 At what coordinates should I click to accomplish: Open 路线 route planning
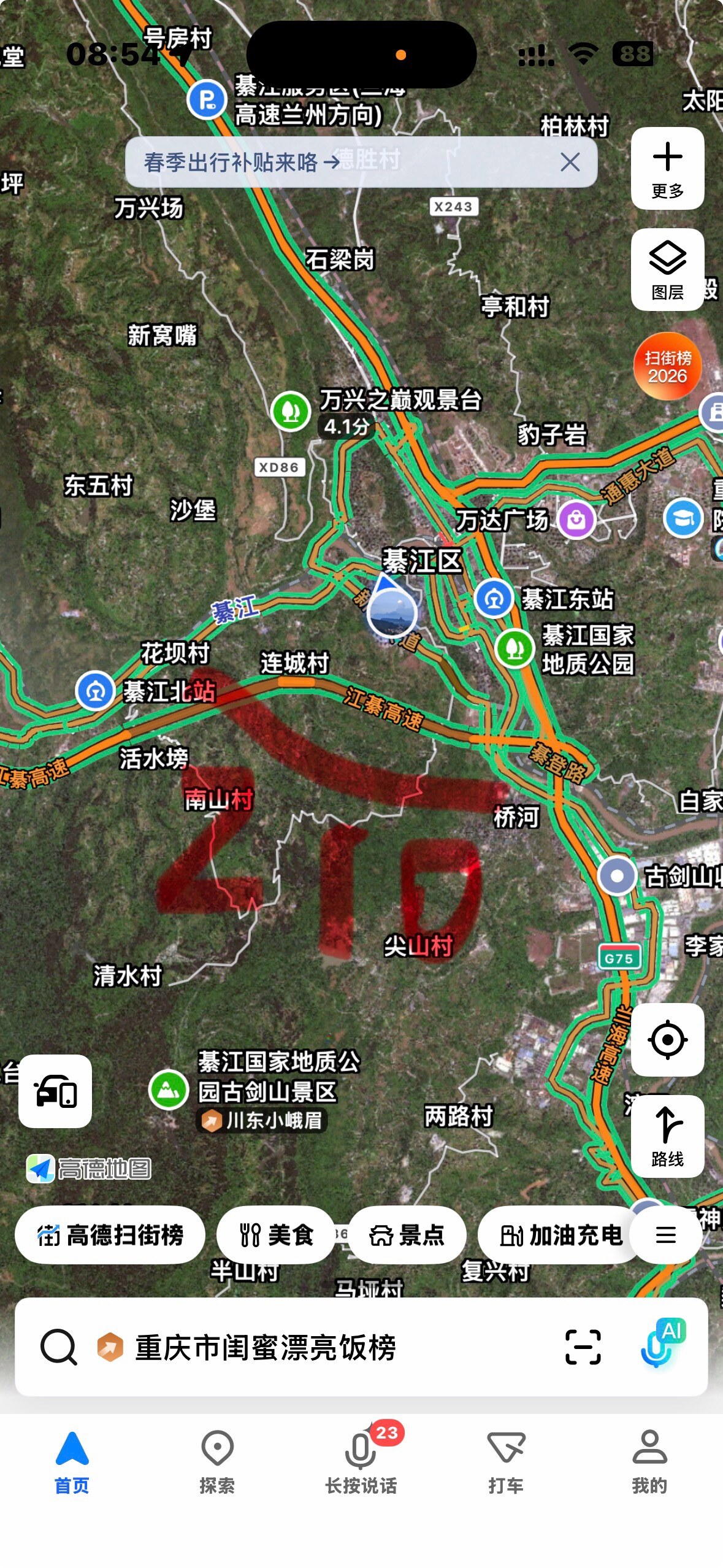tap(667, 1136)
